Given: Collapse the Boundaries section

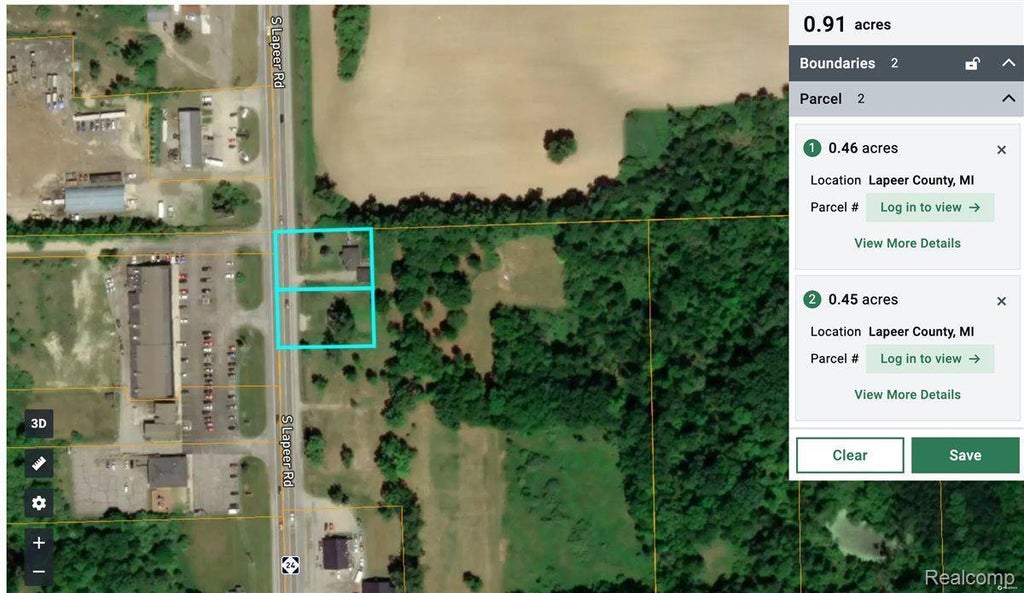Looking at the screenshot, I should 1008,63.
